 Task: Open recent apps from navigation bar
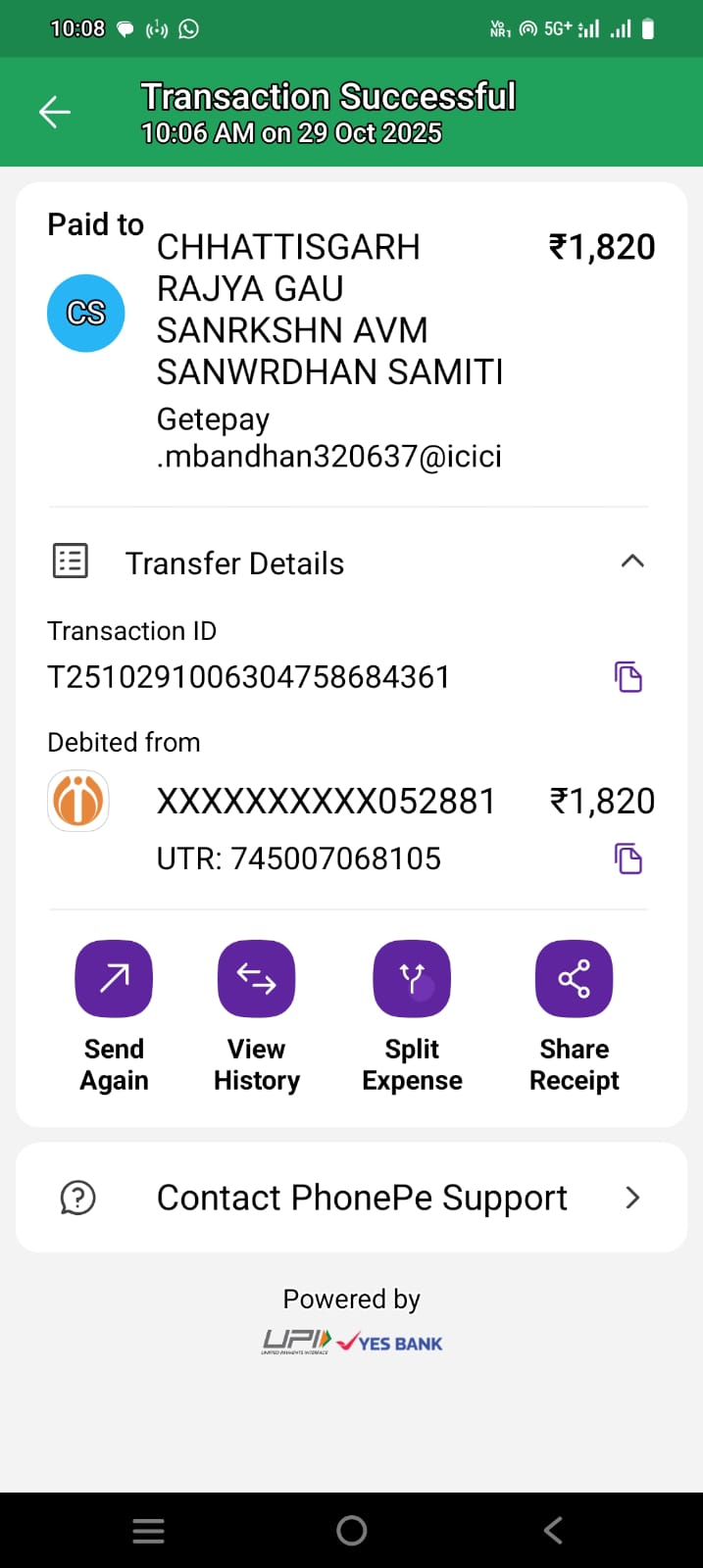[x=148, y=1531]
